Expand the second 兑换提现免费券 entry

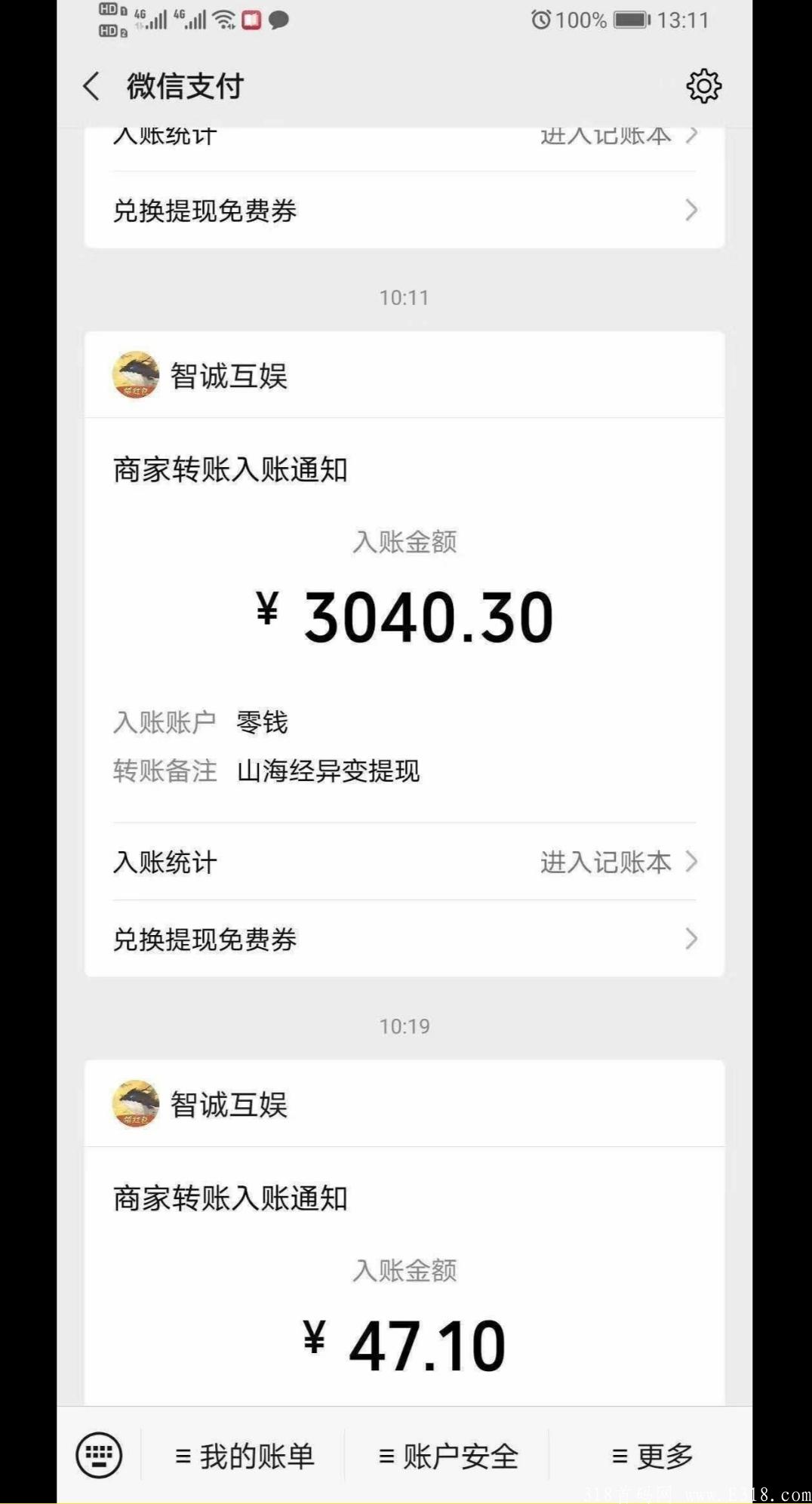691,939
